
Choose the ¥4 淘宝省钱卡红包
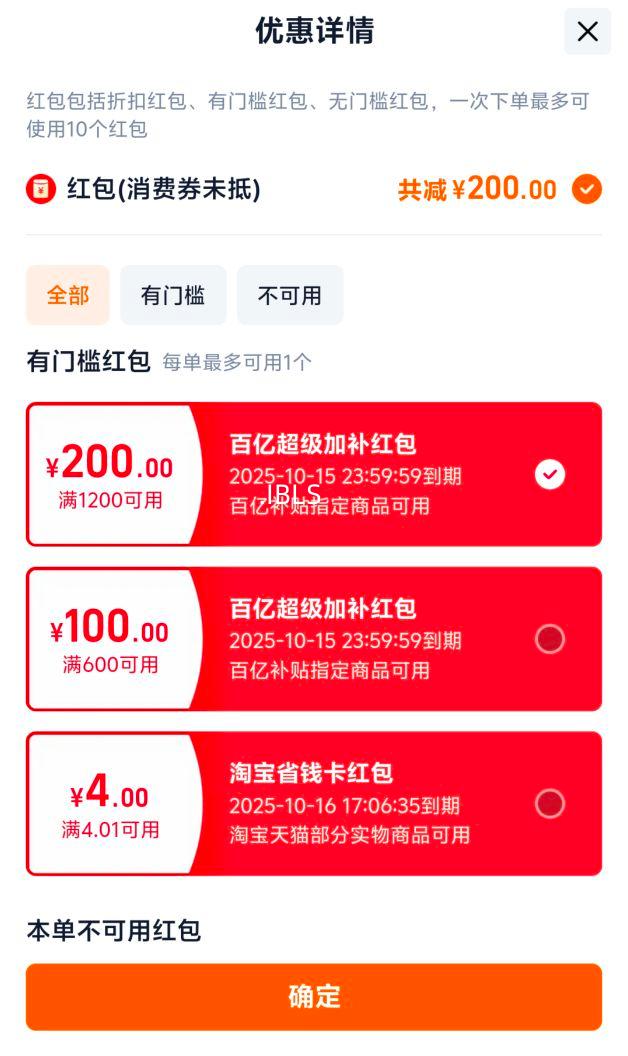[x=550, y=804]
